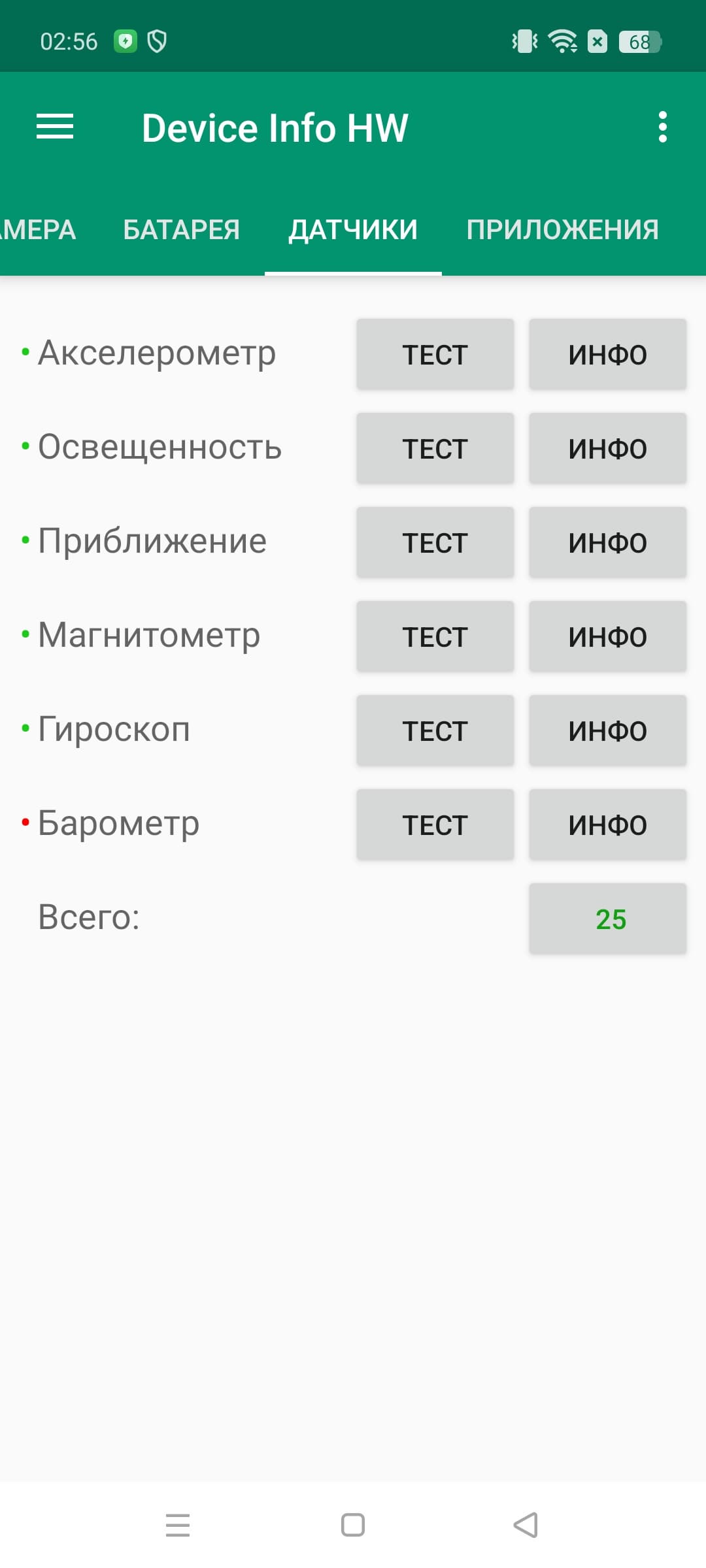Open the hamburger drawer menu
This screenshot has height=1568, width=706.
[x=55, y=127]
